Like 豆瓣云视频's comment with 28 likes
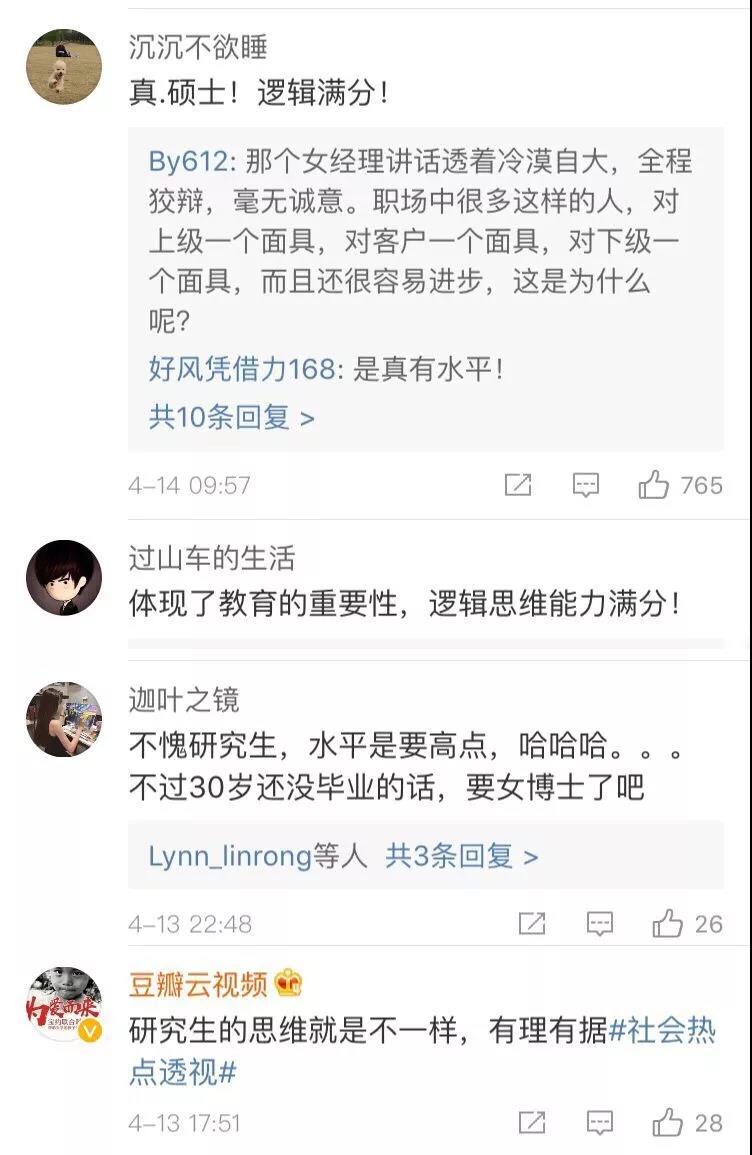 pos(668,1123)
